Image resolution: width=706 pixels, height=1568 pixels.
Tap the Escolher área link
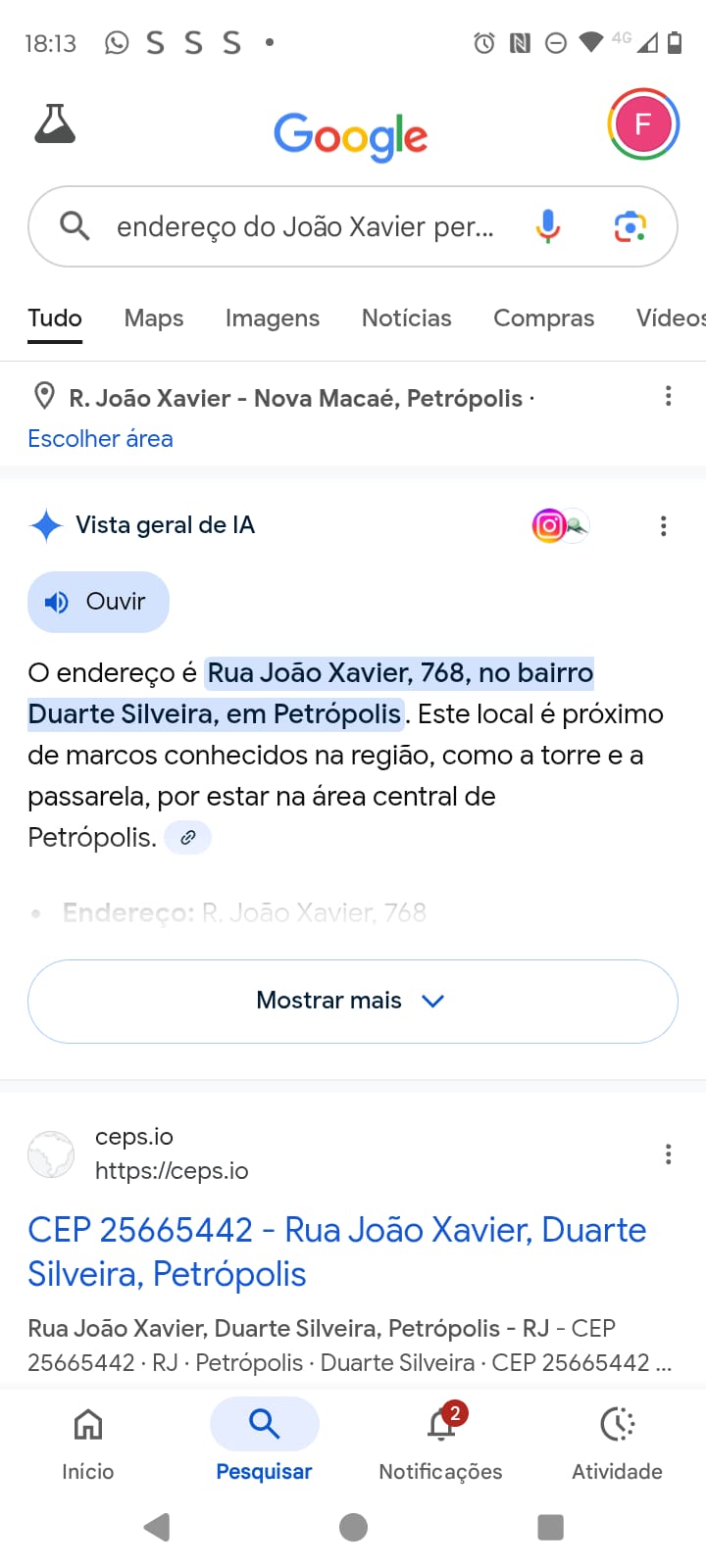(100, 439)
